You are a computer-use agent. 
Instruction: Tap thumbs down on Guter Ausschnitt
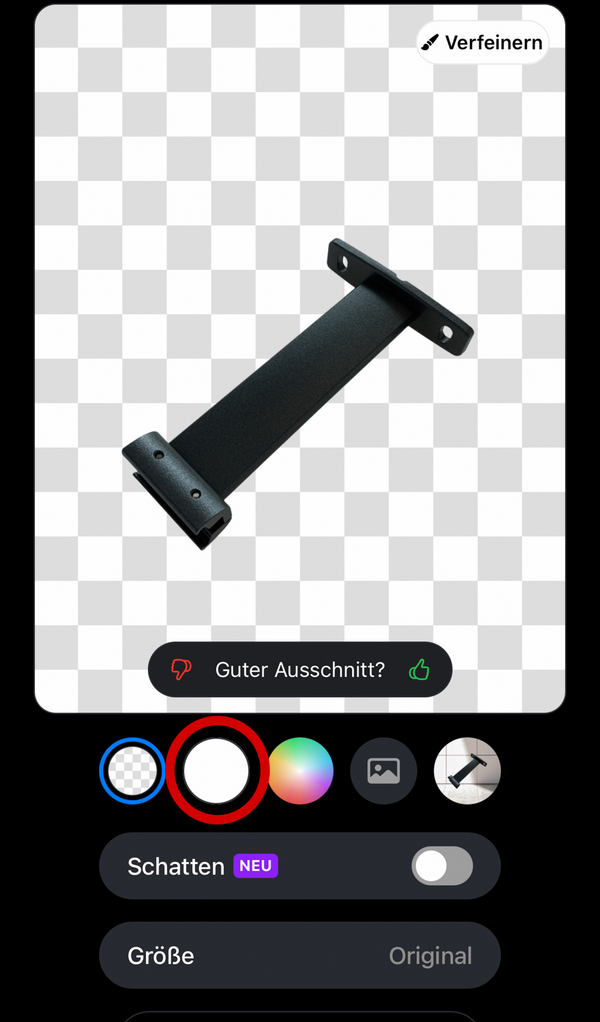pyautogui.click(x=181, y=670)
